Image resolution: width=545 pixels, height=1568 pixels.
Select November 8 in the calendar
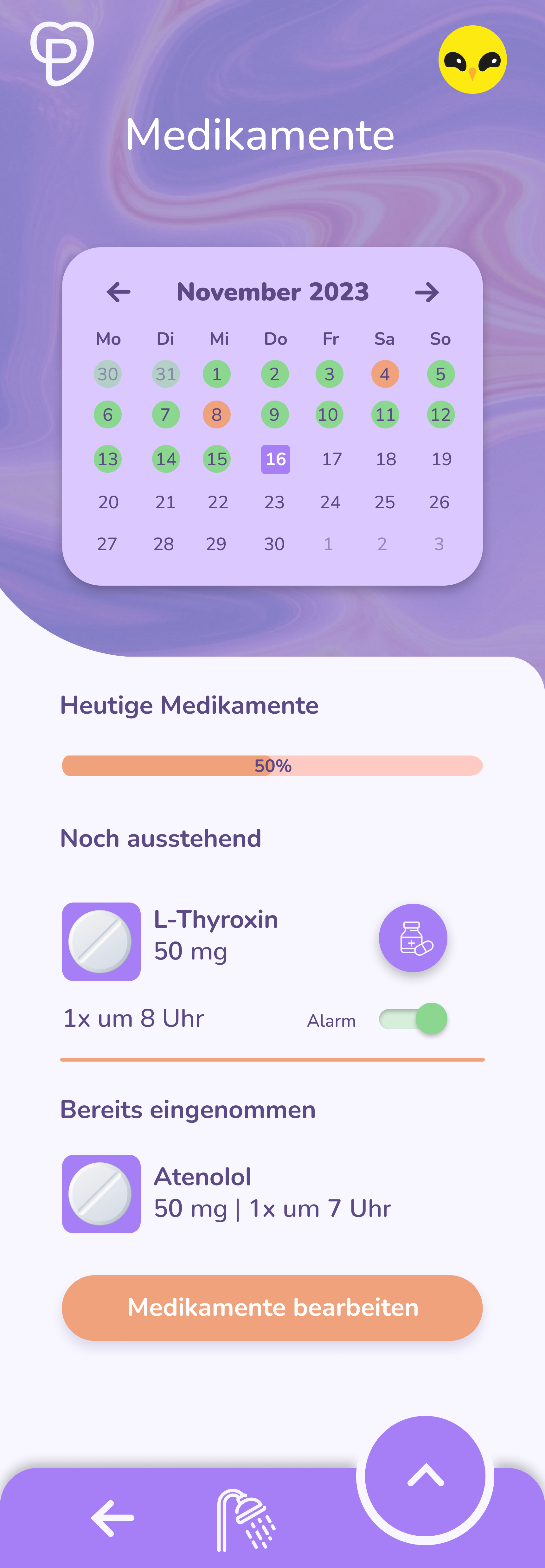pyautogui.click(x=216, y=414)
